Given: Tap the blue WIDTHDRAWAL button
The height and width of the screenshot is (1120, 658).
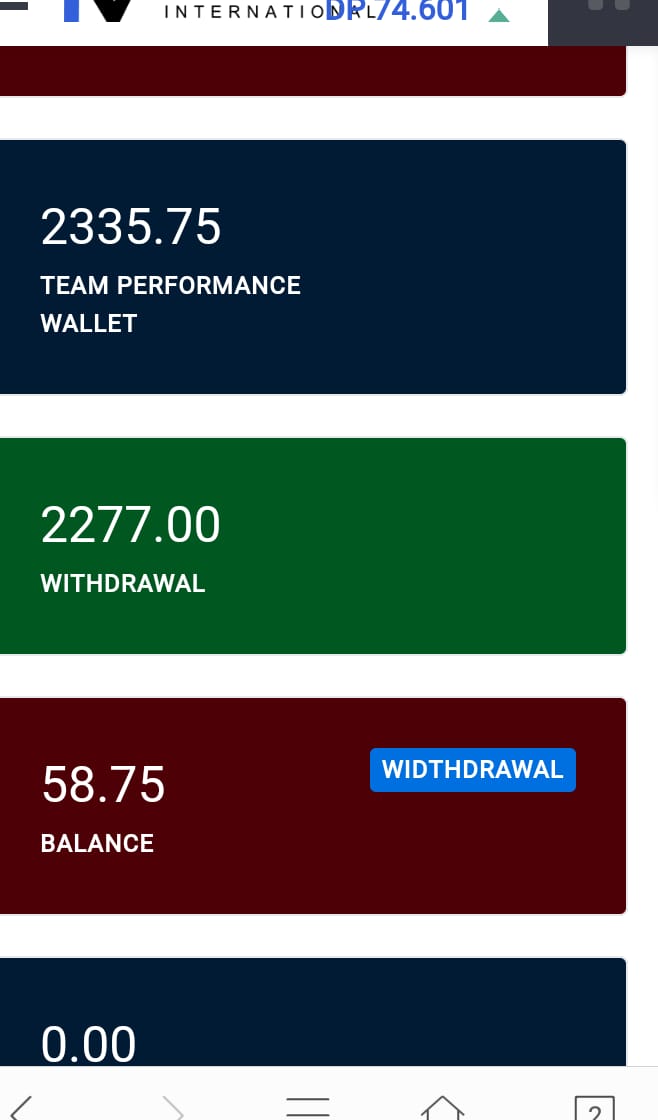Looking at the screenshot, I should point(472,769).
